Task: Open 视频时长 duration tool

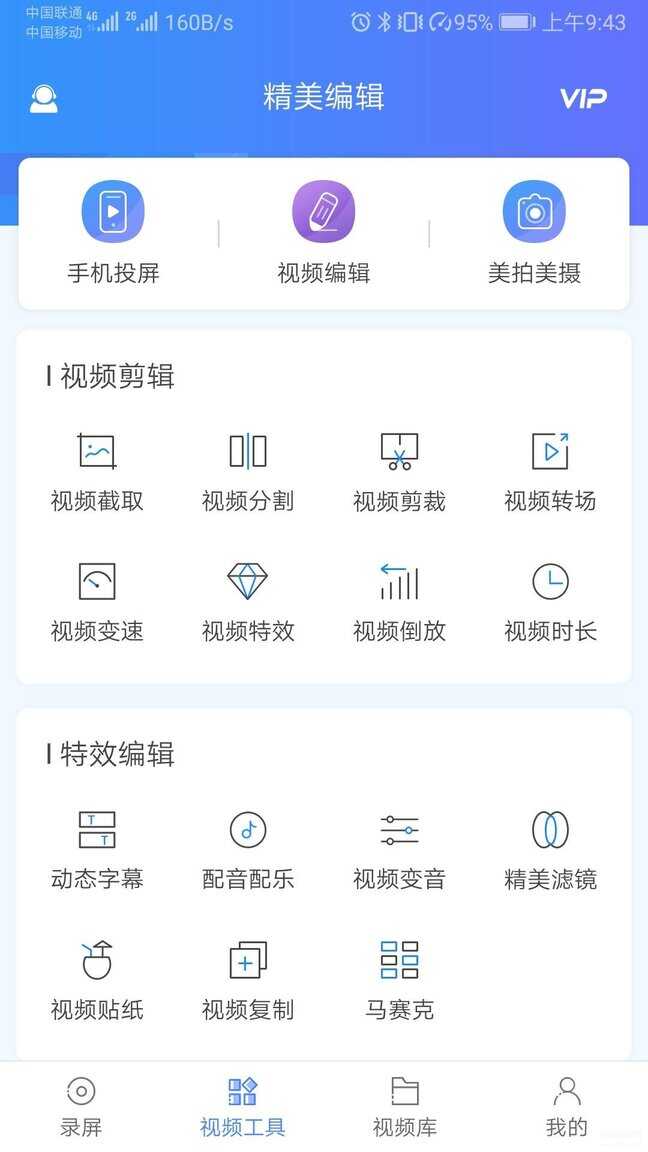Action: pyautogui.click(x=550, y=602)
